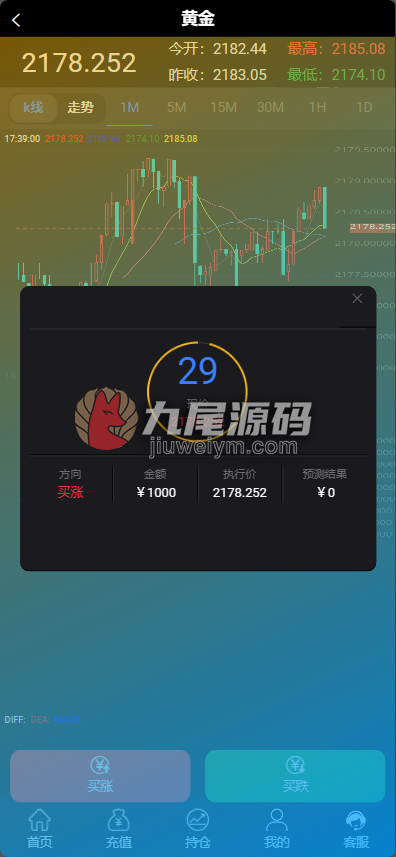This screenshot has width=396, height=857.
Task: Switch to the k线 chart view
Action: point(33,108)
